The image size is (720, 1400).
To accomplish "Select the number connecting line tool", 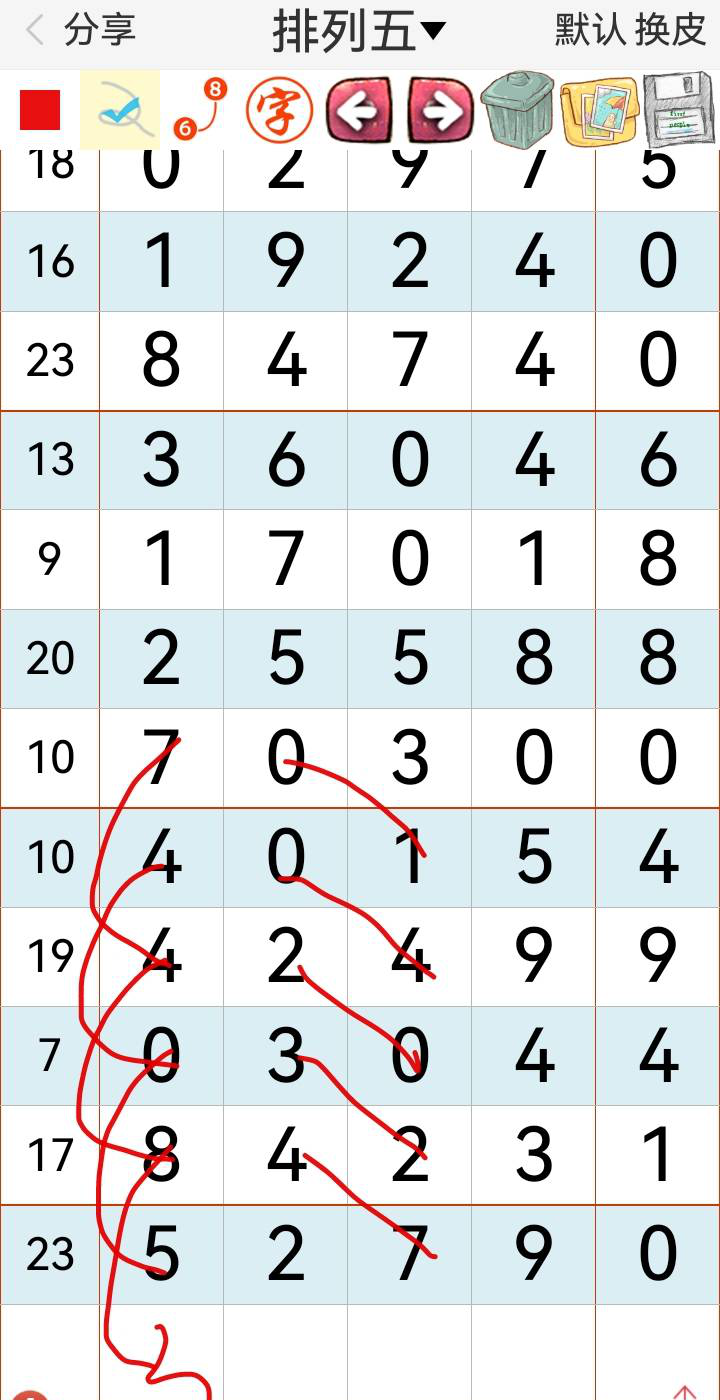I will 198,110.
